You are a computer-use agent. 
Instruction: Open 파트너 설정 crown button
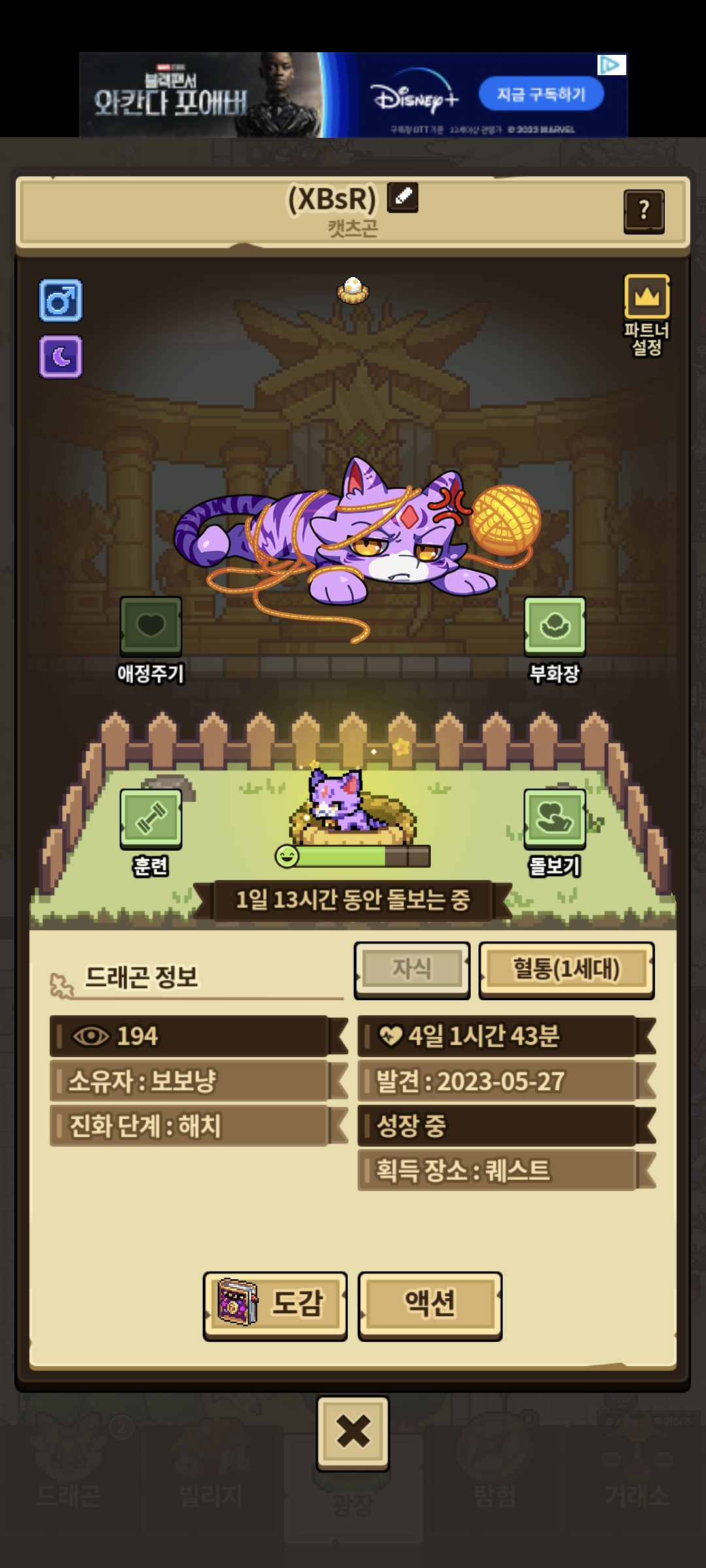pos(647,297)
